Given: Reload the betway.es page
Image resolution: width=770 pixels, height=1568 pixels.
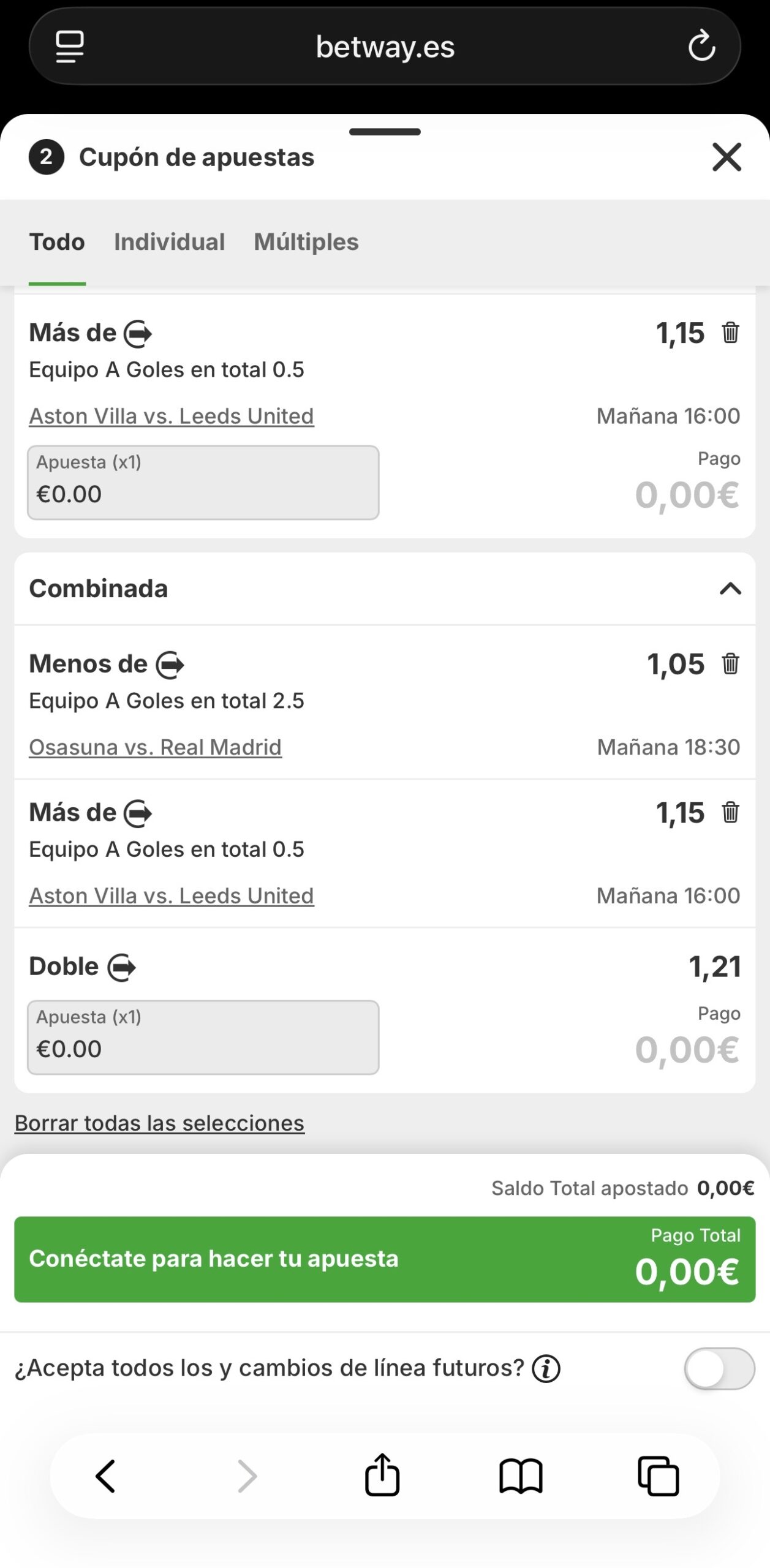Looking at the screenshot, I should 701,47.
